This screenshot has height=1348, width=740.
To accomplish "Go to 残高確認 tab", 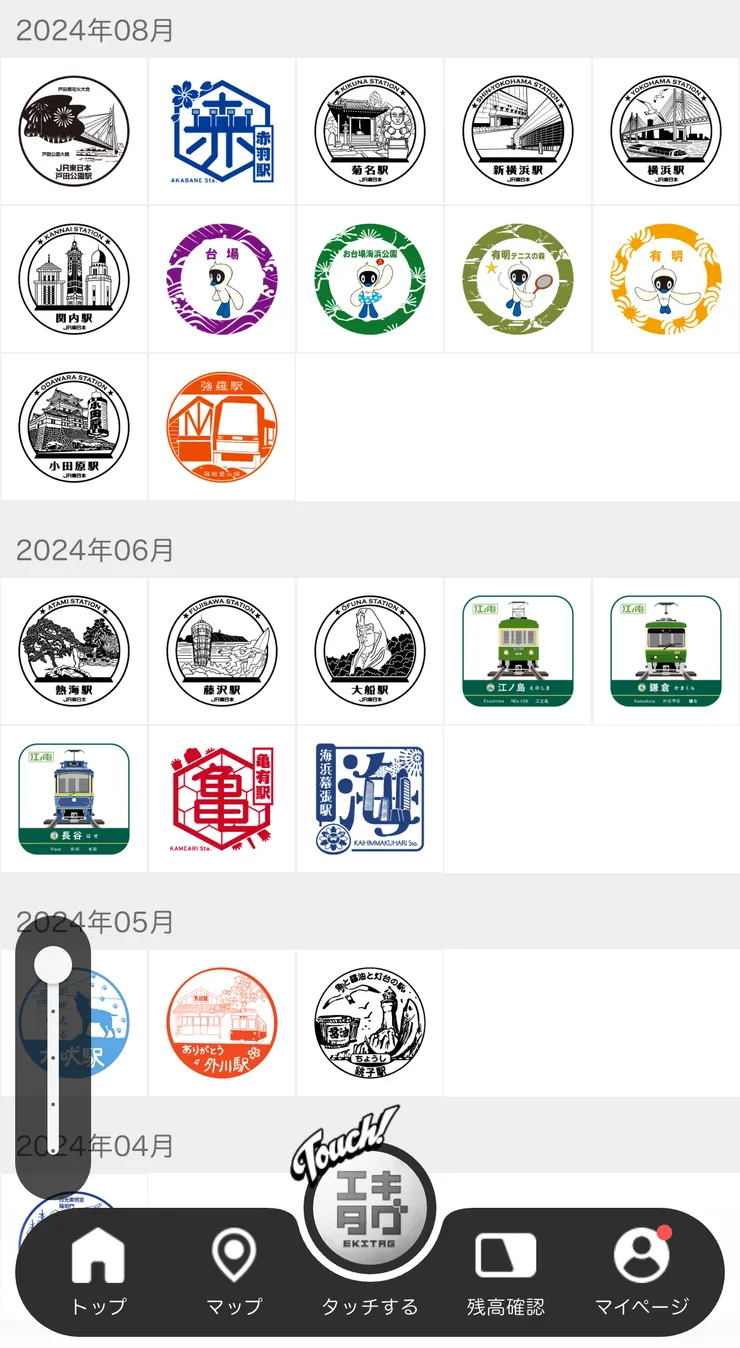I will tap(505, 1271).
